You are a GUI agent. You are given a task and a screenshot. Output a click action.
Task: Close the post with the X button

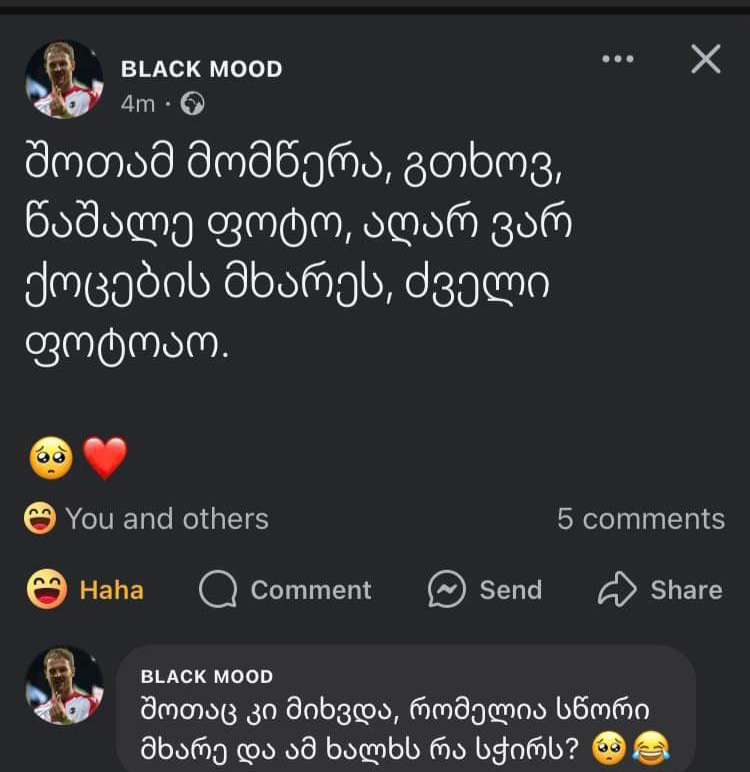click(706, 60)
